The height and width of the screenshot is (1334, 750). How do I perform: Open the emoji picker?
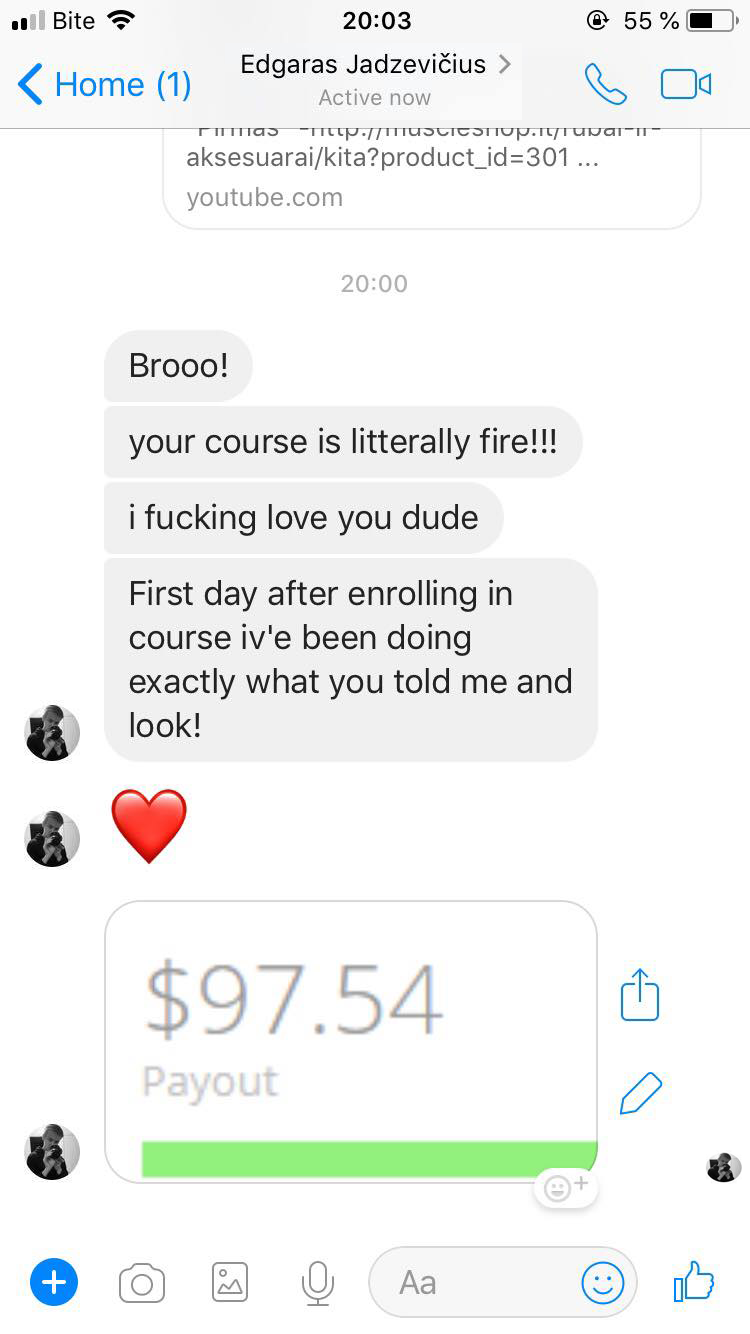coord(603,1282)
